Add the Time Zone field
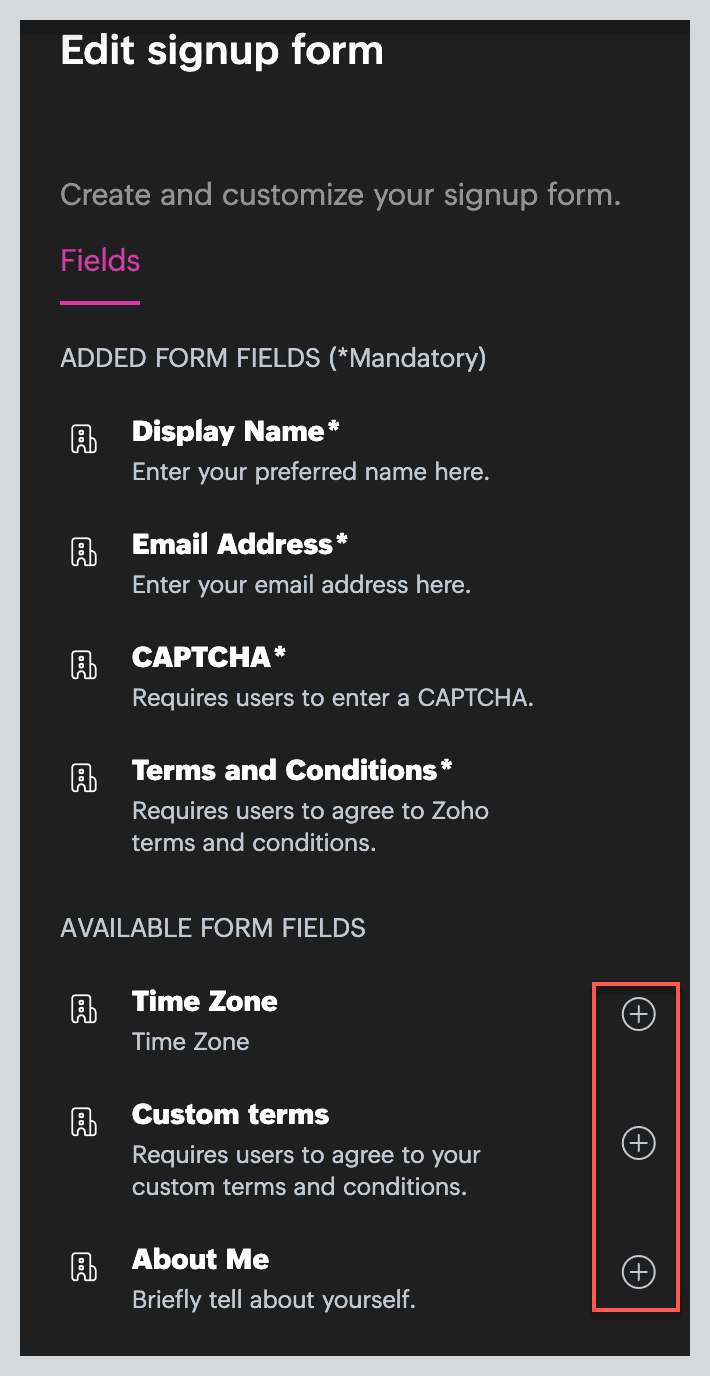The image size is (710, 1376). [x=638, y=1015]
